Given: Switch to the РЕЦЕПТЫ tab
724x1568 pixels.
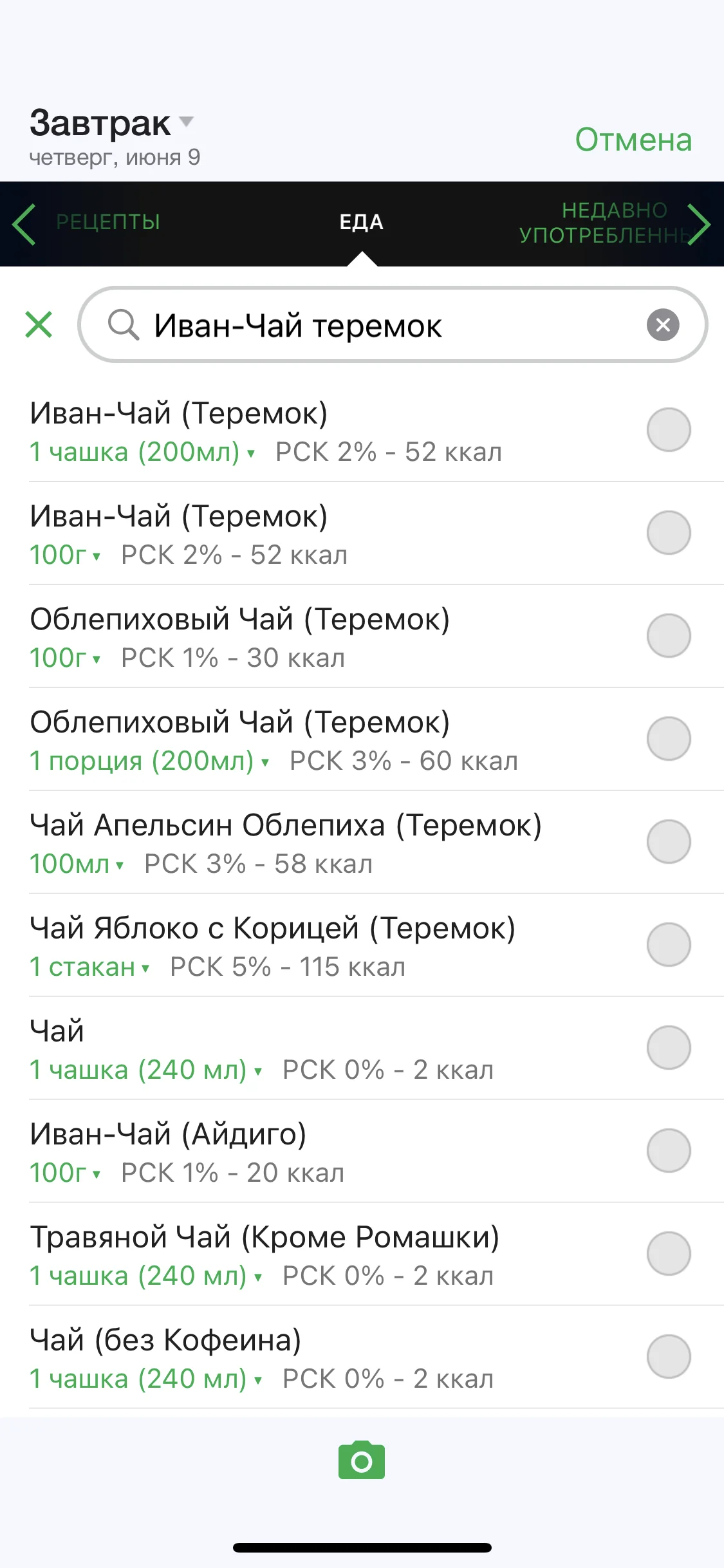Looking at the screenshot, I should click(107, 222).
